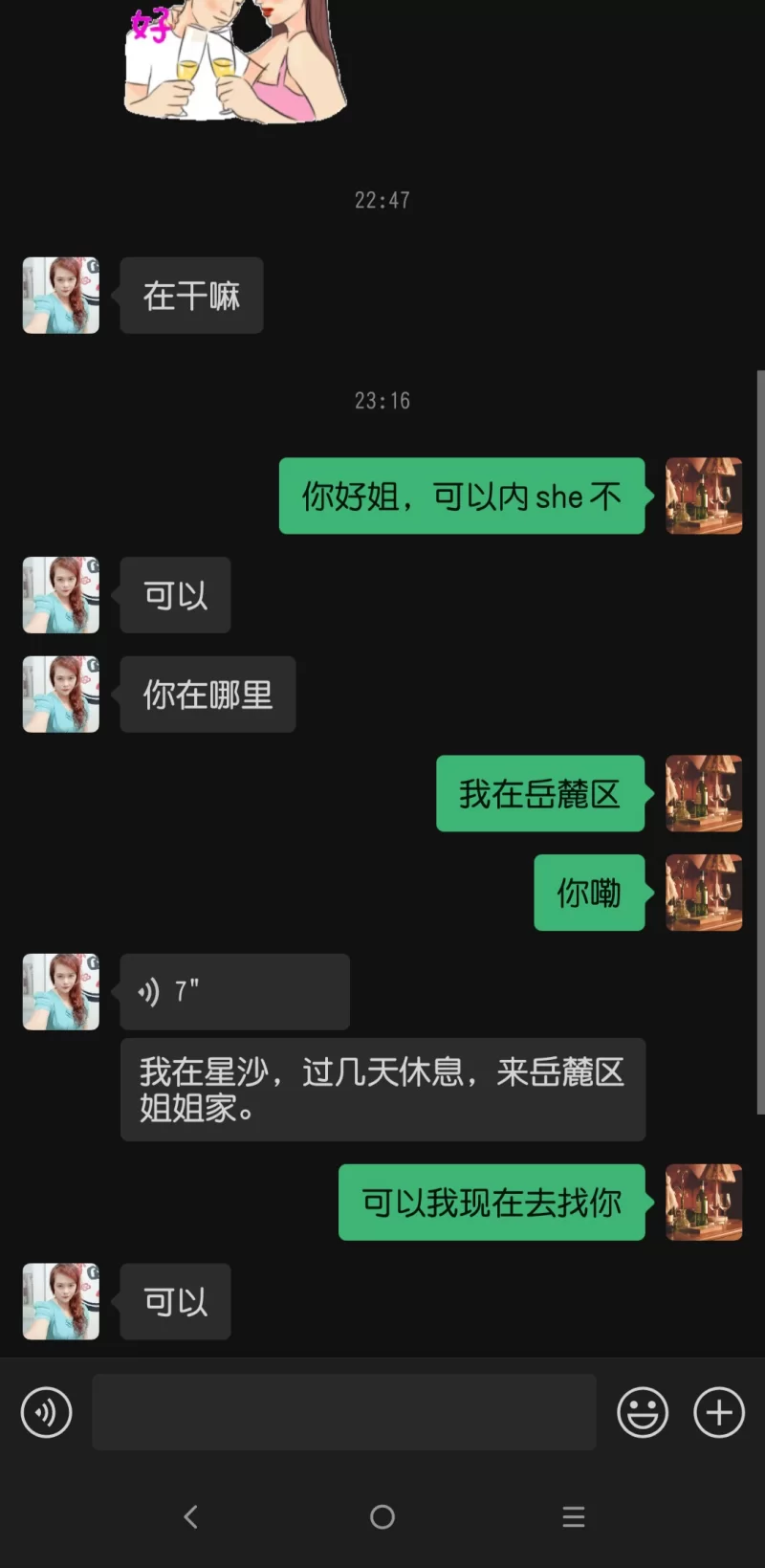Select the green bubble reading 我在岳麓区
The image size is (765, 1568).
[539, 794]
